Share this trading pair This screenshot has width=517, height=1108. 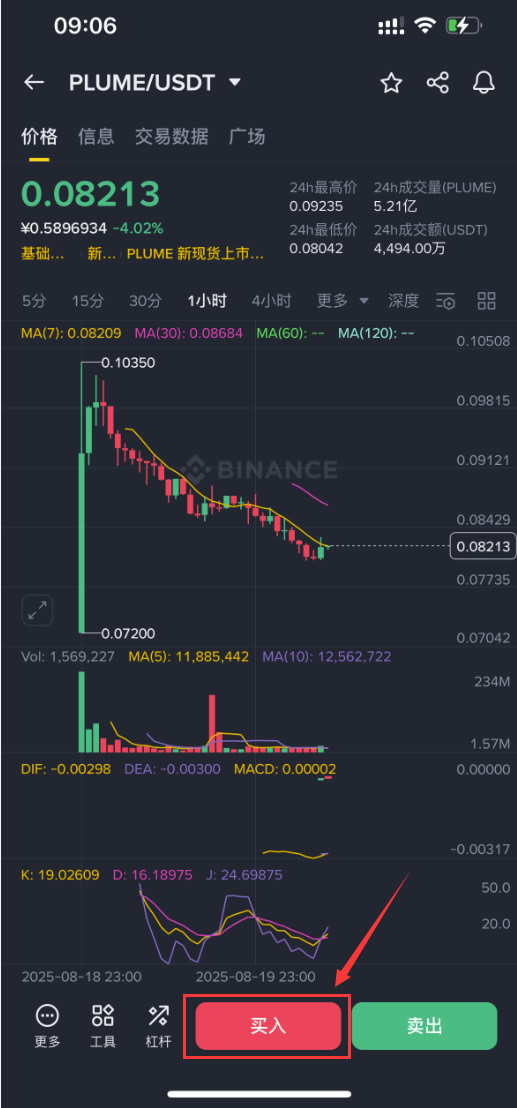pyautogui.click(x=438, y=83)
